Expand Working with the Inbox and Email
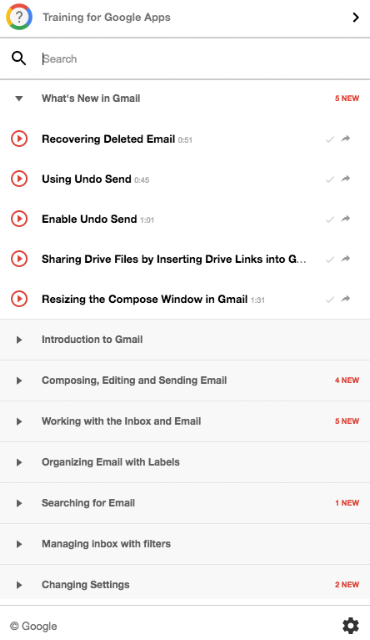The height and width of the screenshot is (640, 370). [185, 421]
